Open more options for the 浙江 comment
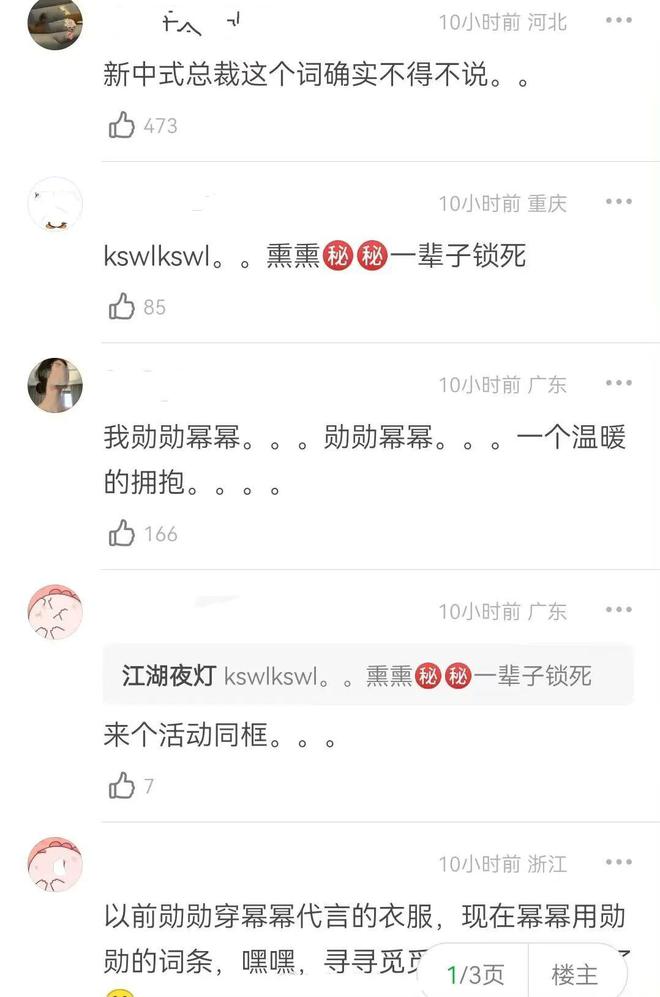The height and width of the screenshot is (997, 660). coord(618,862)
